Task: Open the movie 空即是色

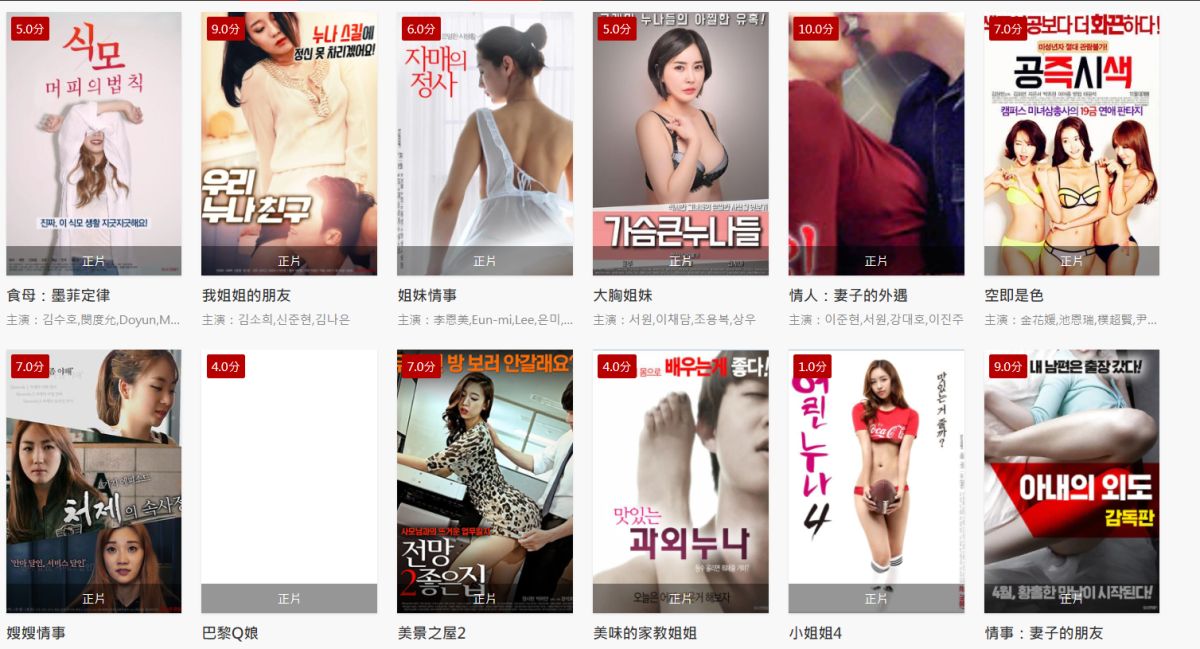Action: (1072, 144)
